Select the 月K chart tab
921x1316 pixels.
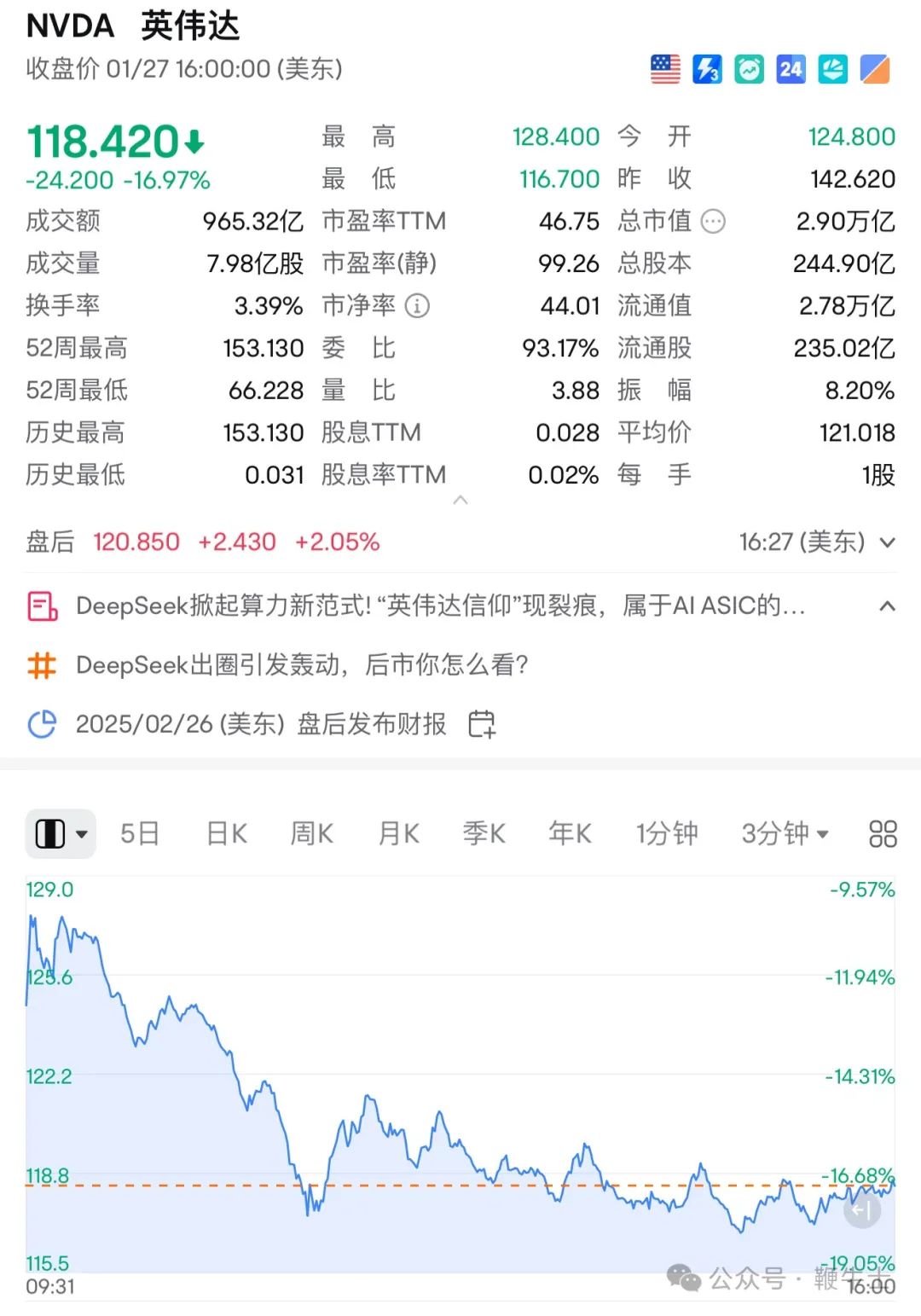point(399,833)
